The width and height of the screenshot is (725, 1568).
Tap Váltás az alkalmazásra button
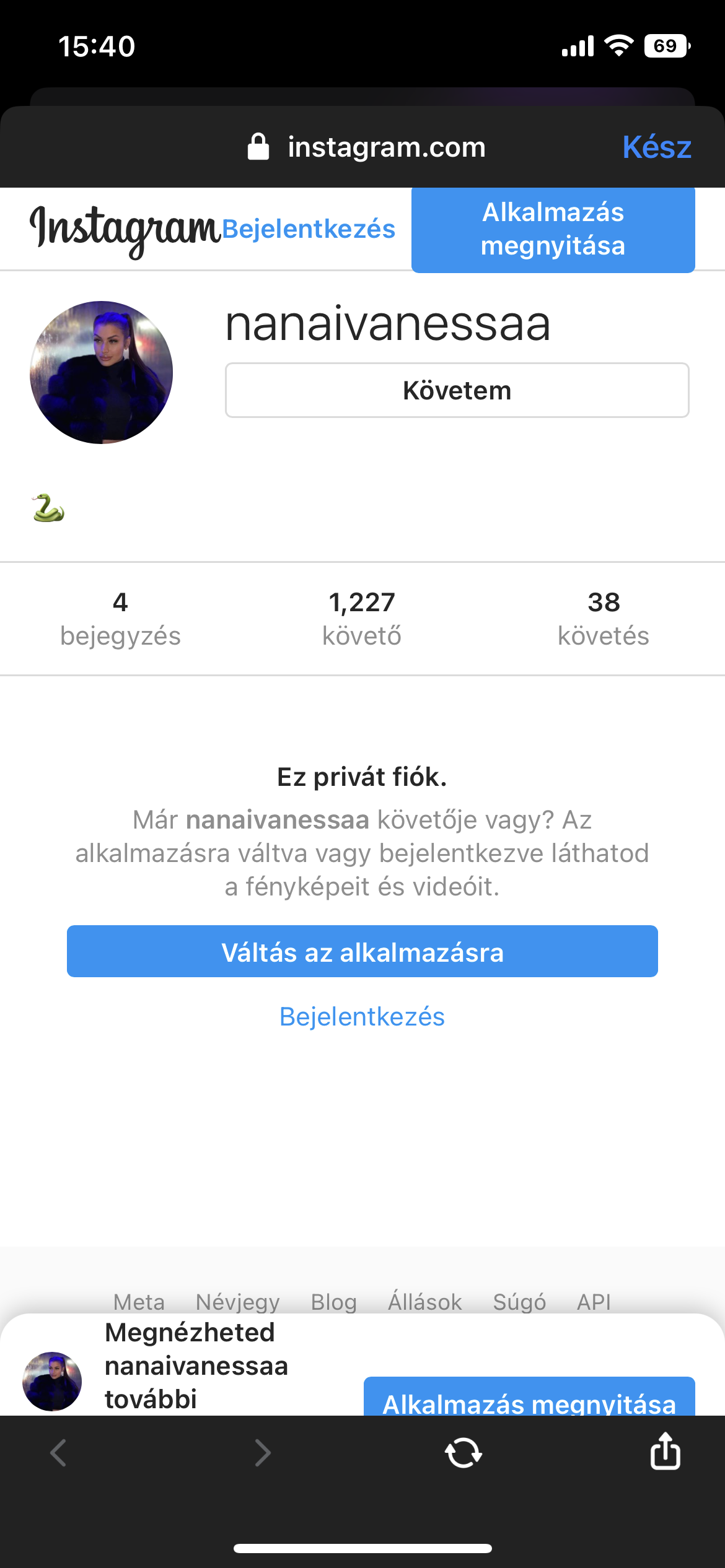(362, 952)
